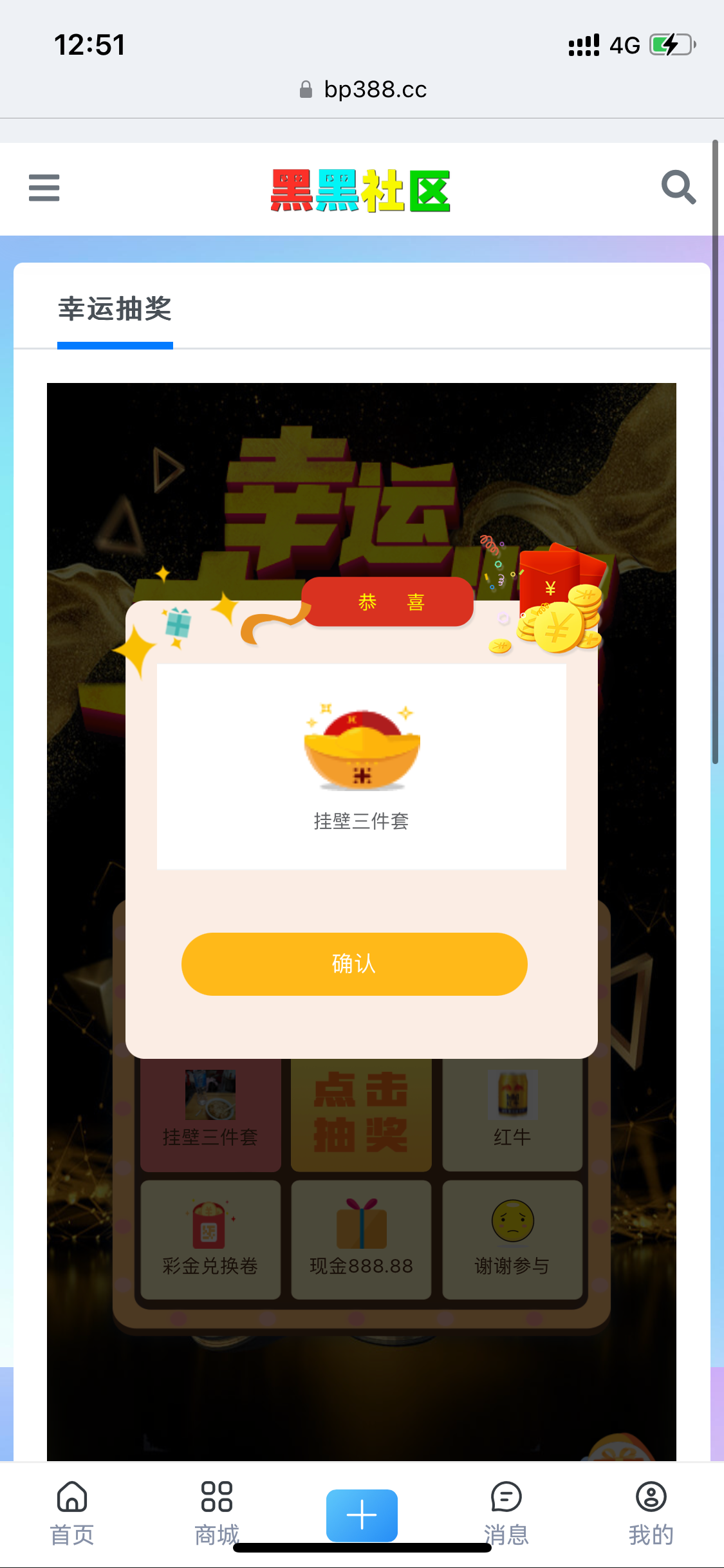Open 我的 profile tab
The image size is (724, 1568).
point(651,1513)
